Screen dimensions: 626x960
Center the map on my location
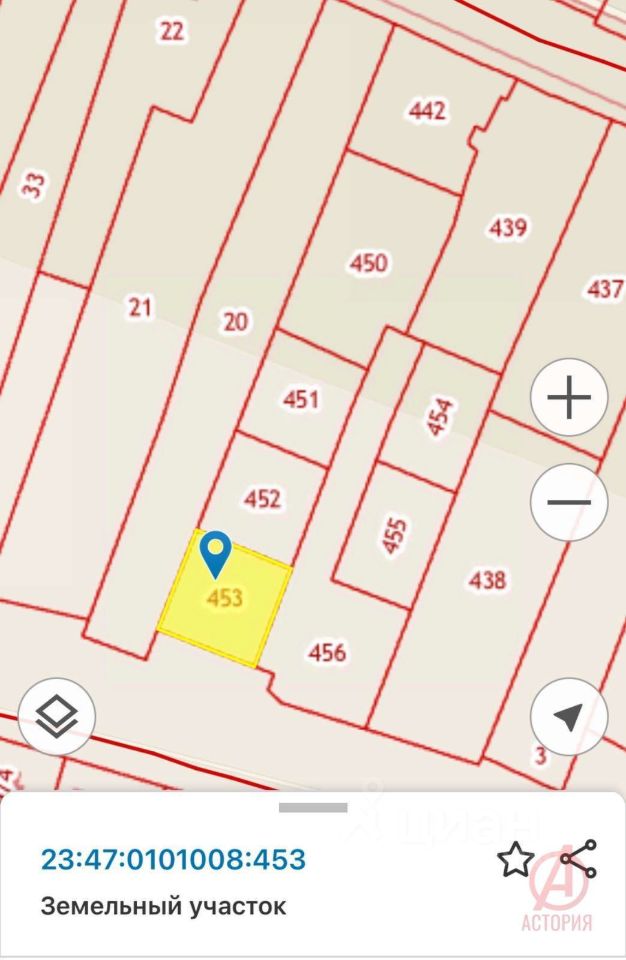pos(569,716)
